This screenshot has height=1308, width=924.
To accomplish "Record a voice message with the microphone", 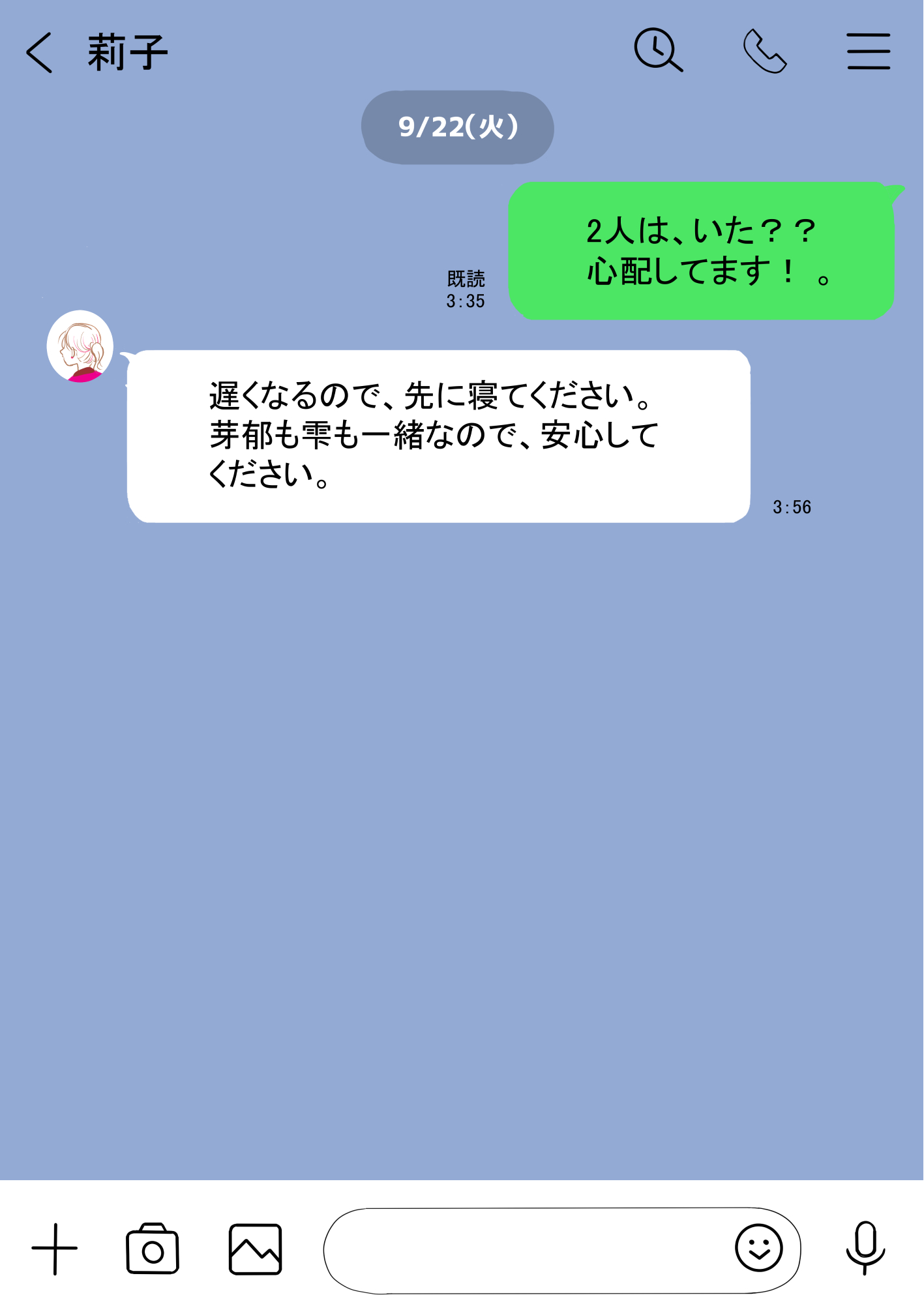I will pyautogui.click(x=865, y=1247).
